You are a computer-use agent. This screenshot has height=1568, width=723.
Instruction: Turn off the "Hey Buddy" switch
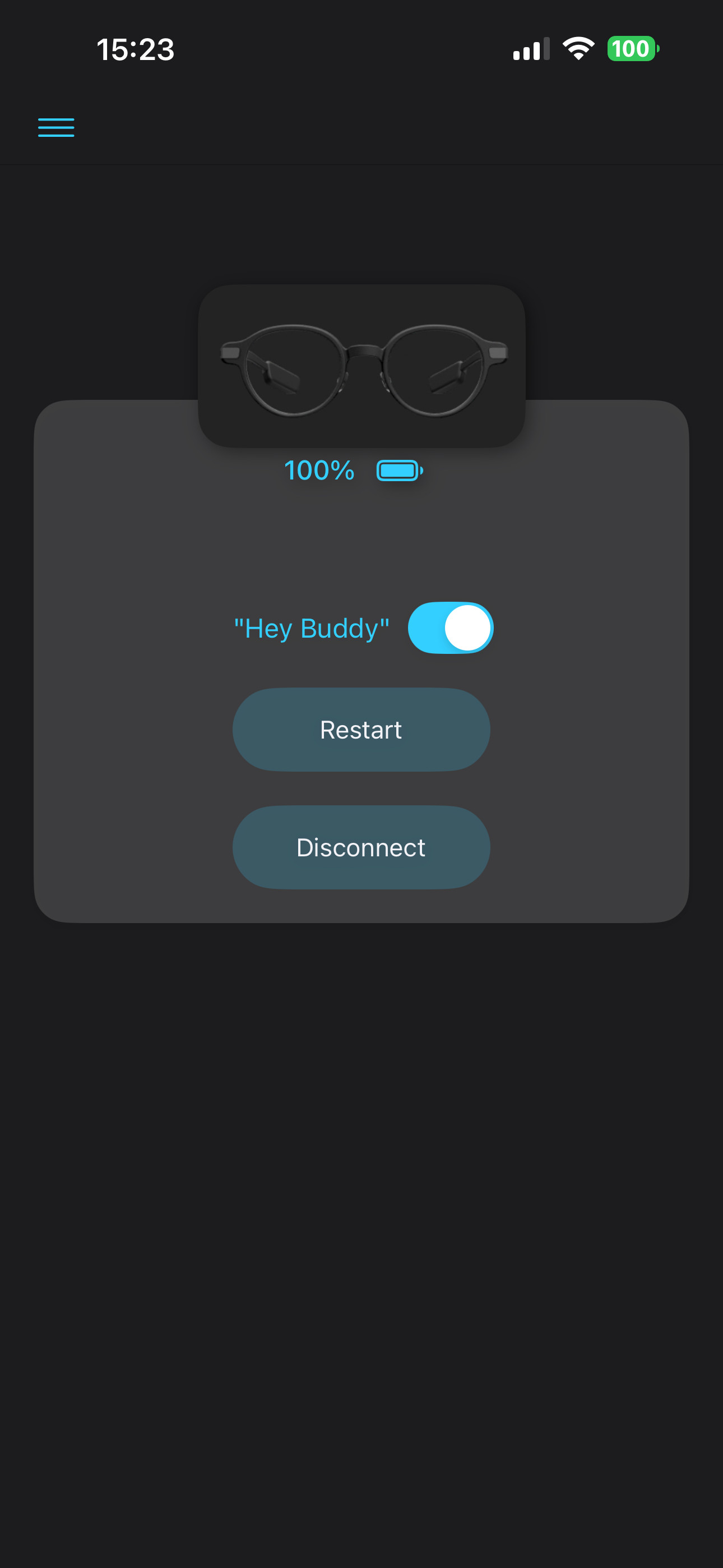tap(449, 628)
